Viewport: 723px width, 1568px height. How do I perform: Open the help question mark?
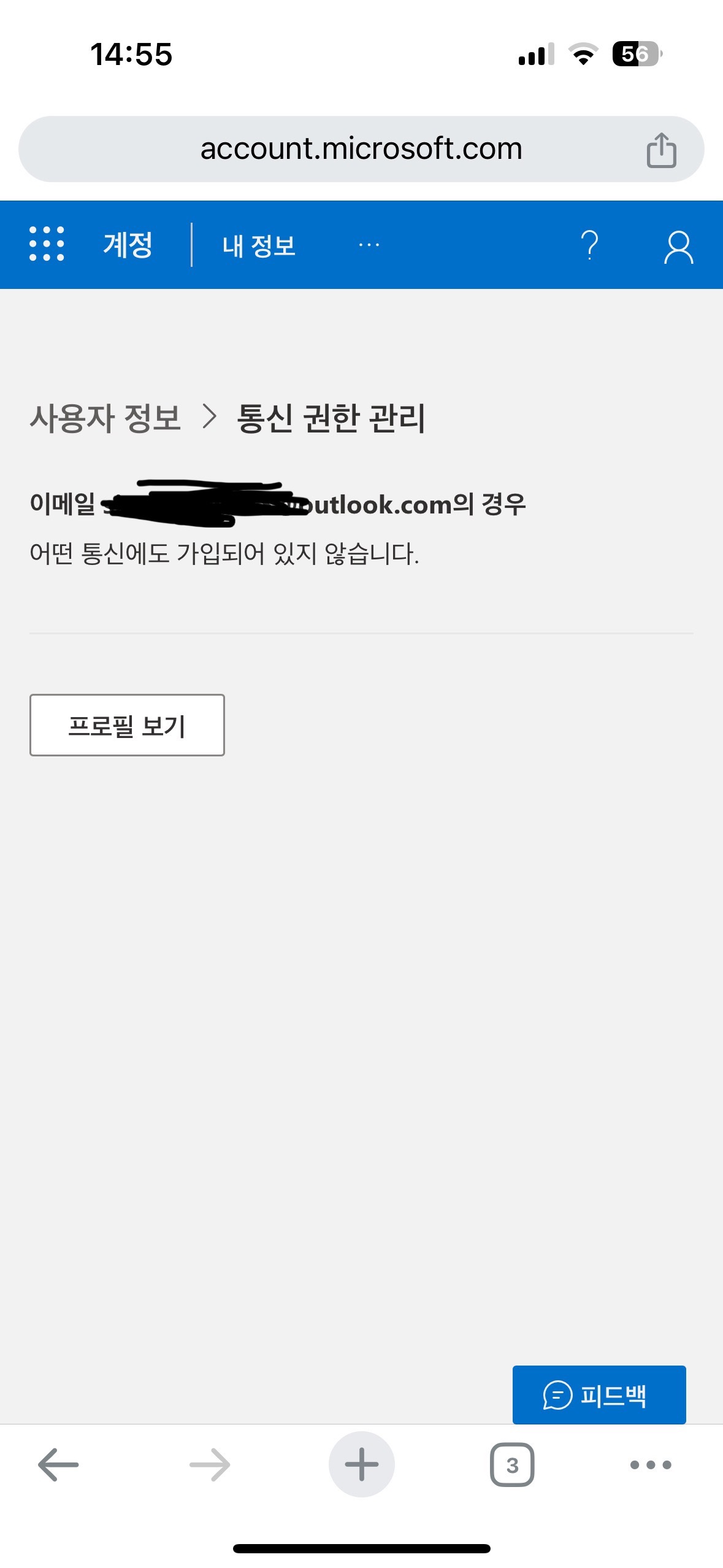point(589,245)
